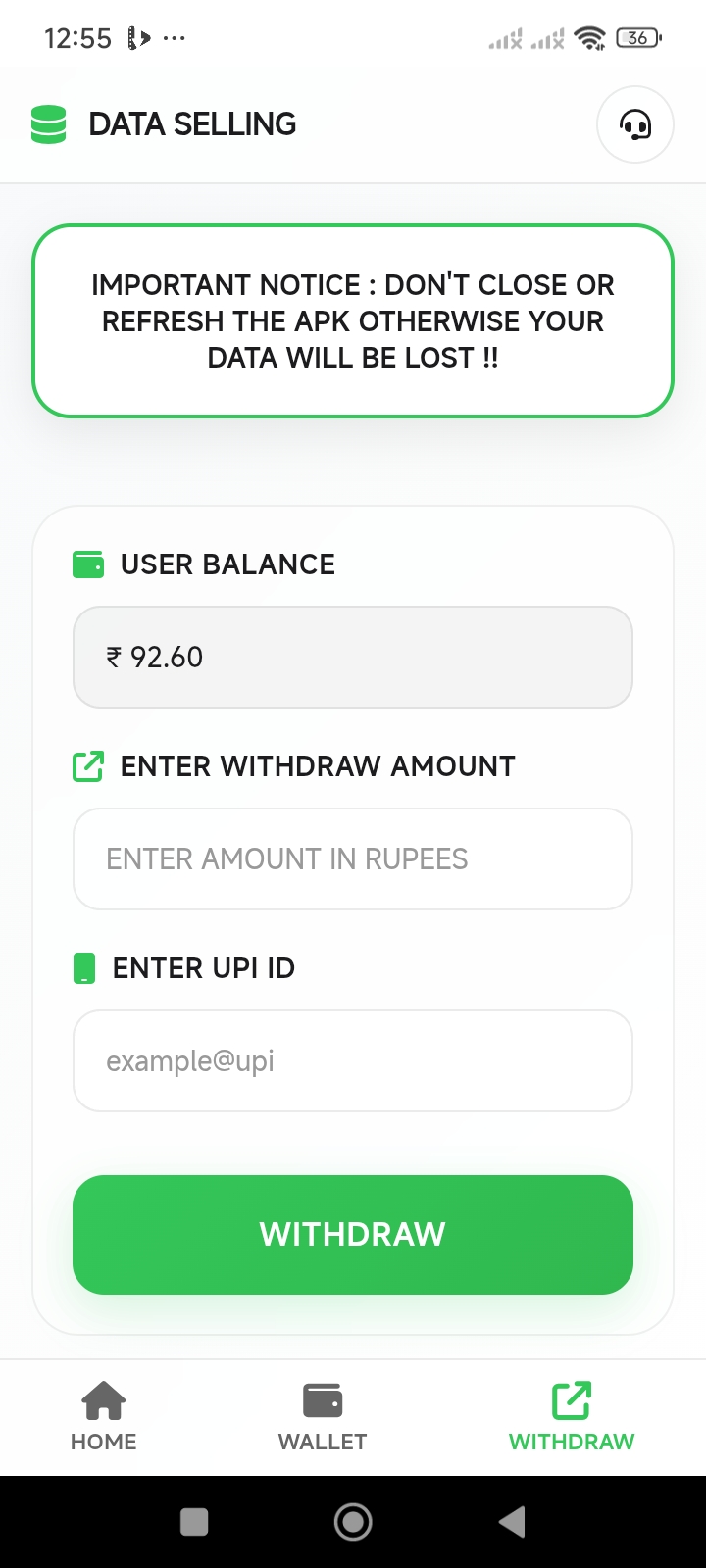Switch to the WALLET tab
The image size is (706, 1568).
click(x=322, y=1441)
